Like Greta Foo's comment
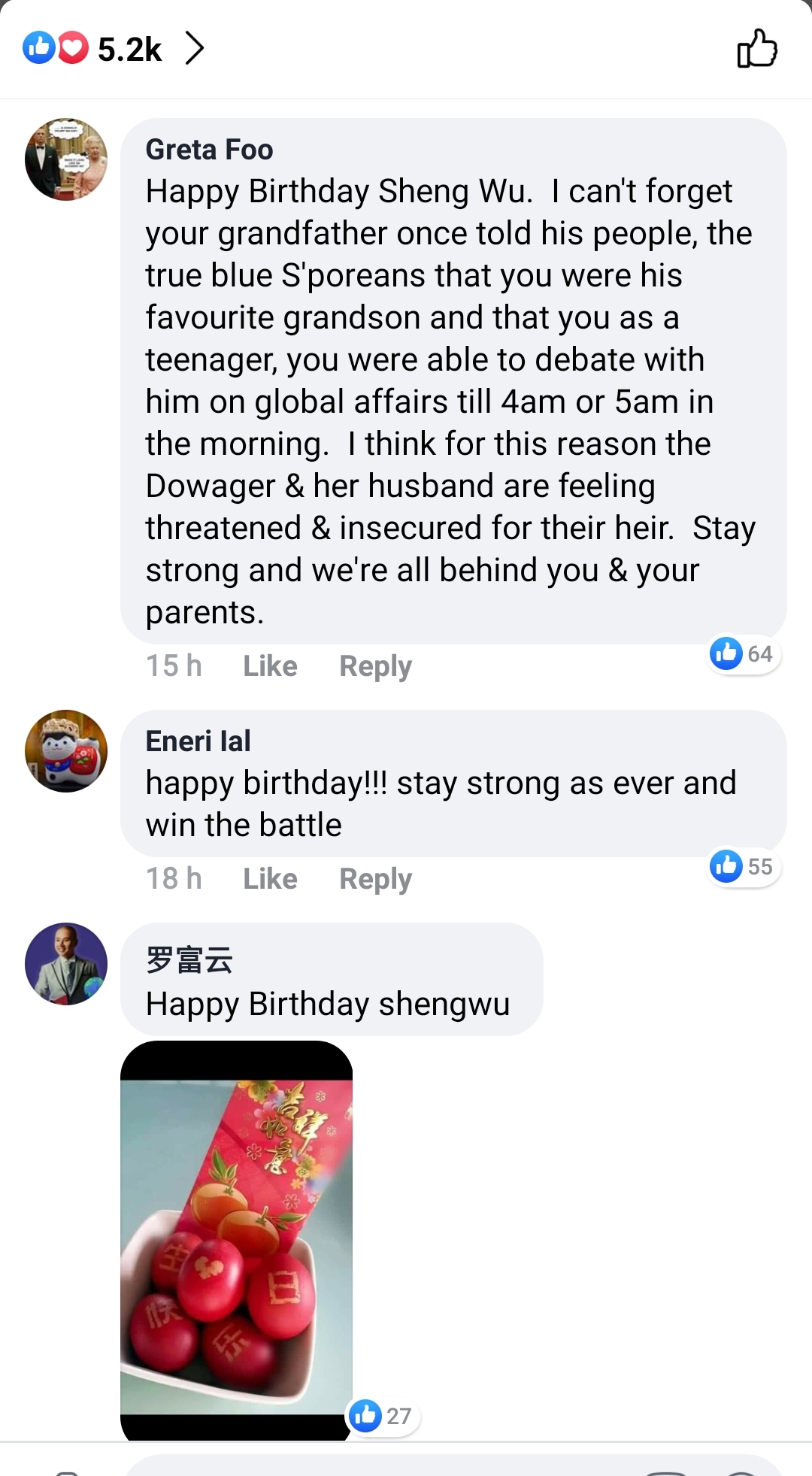The height and width of the screenshot is (1476, 812). pyautogui.click(x=270, y=666)
